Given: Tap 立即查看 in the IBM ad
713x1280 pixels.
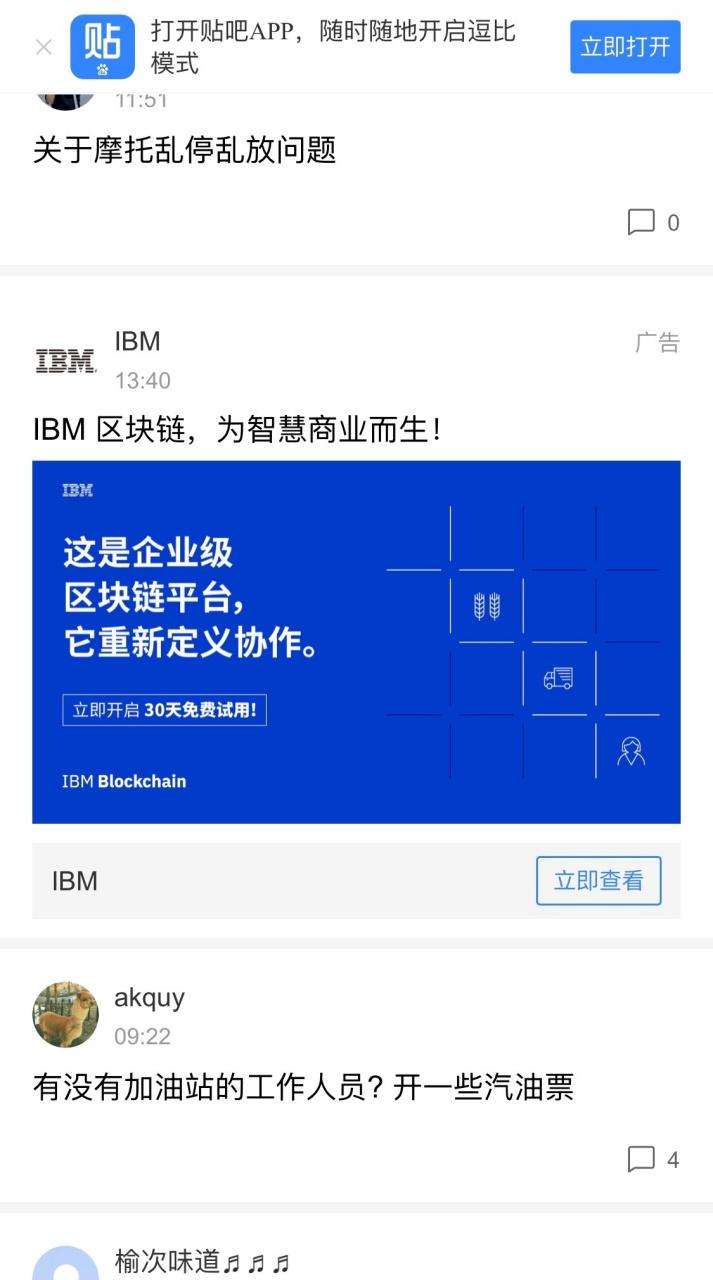Looking at the screenshot, I should 598,881.
